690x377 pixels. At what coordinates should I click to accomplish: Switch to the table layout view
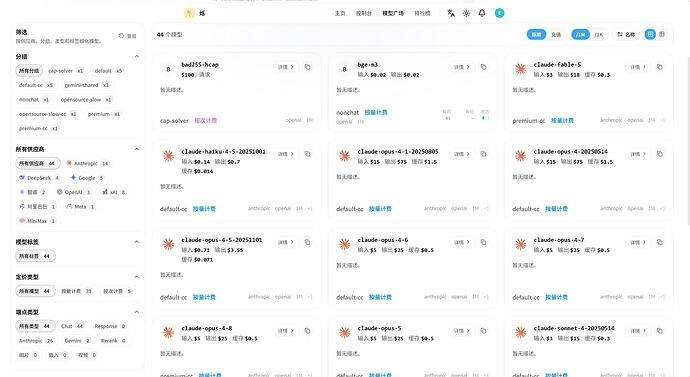662,34
